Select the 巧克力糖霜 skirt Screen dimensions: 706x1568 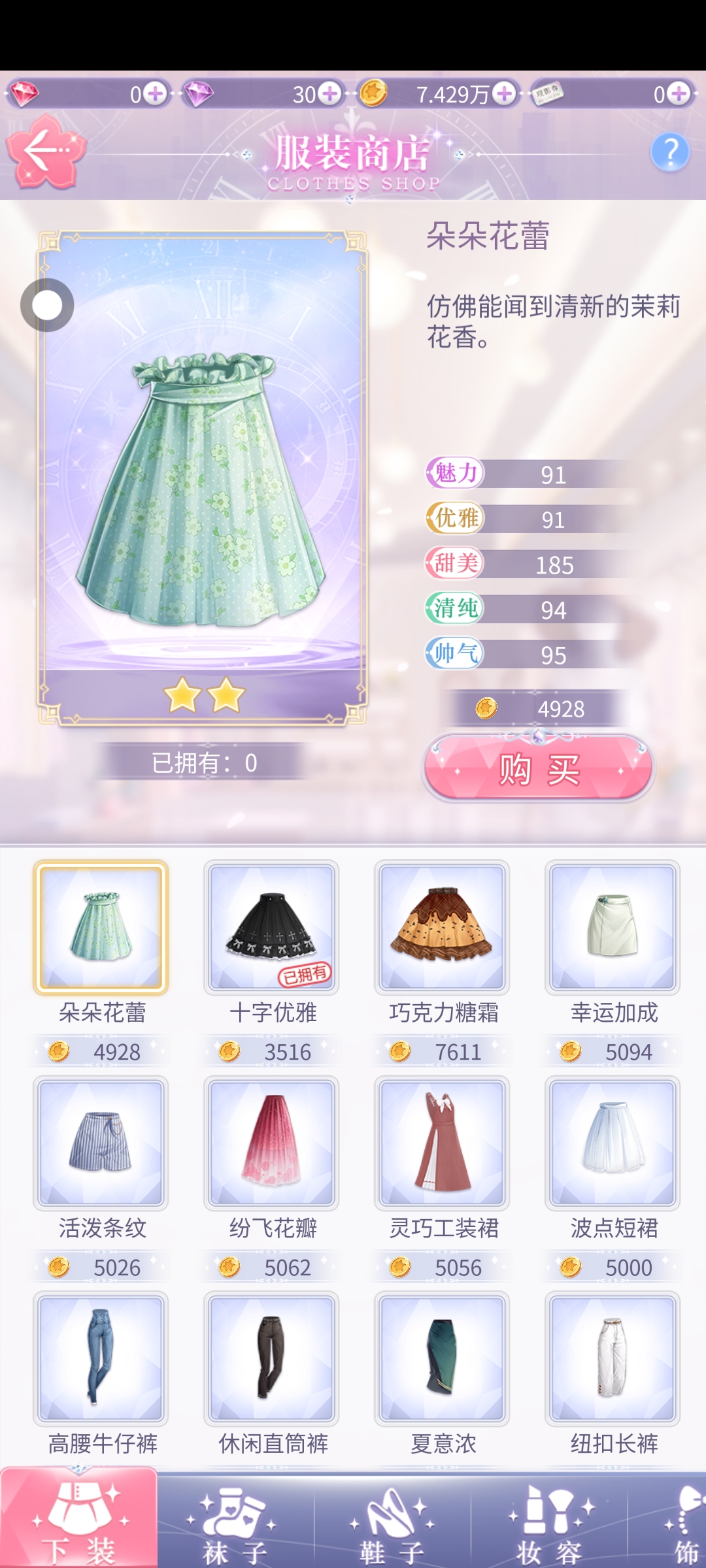[x=442, y=927]
